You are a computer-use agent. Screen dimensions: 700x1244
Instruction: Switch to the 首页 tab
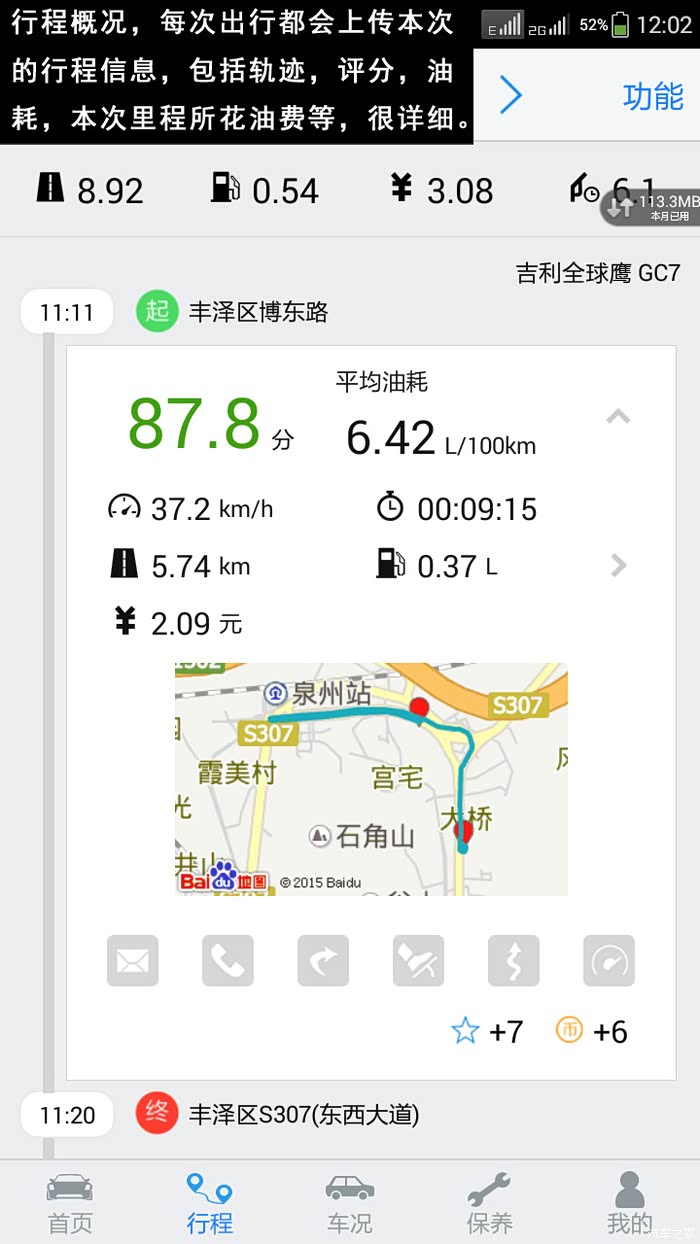click(70, 1203)
